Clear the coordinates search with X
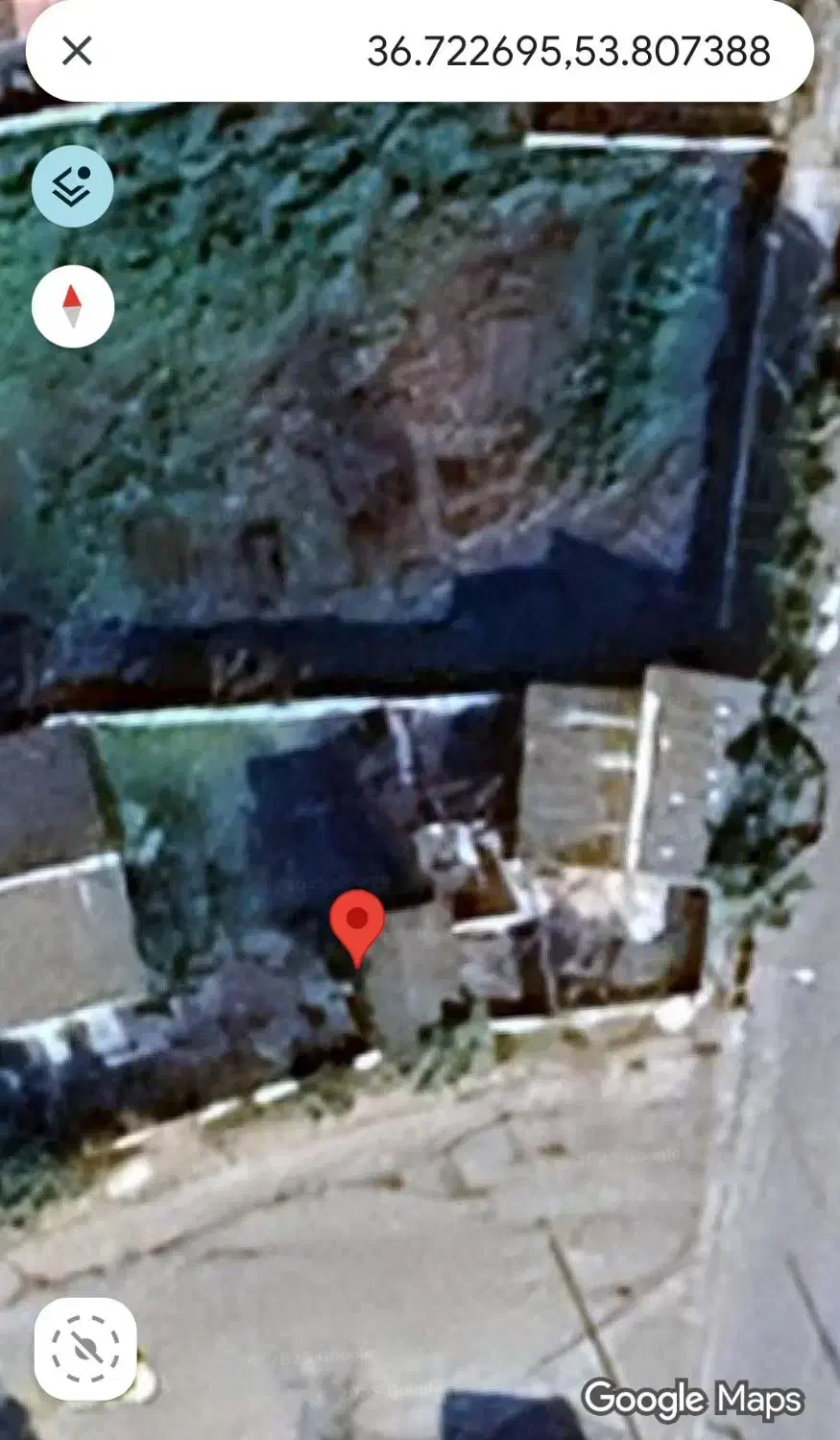Viewport: 840px width, 1440px height. [77, 51]
